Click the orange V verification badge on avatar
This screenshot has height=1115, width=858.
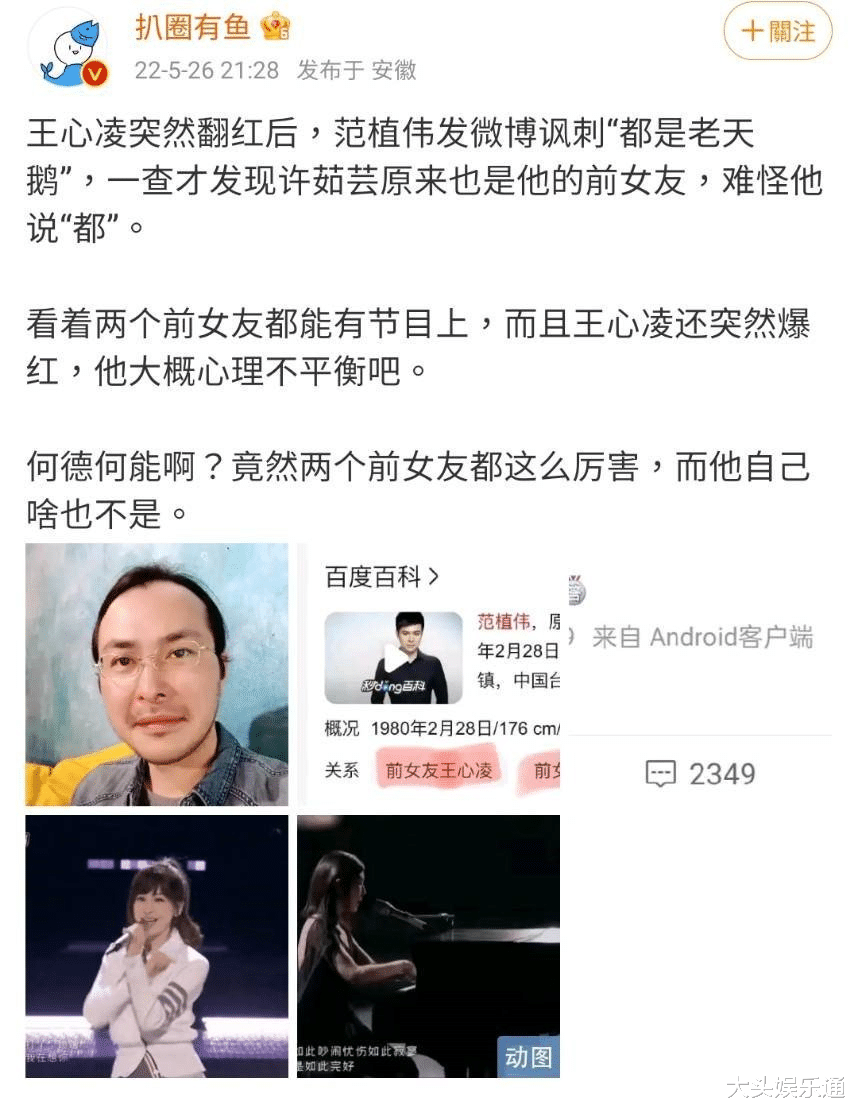(x=96, y=72)
